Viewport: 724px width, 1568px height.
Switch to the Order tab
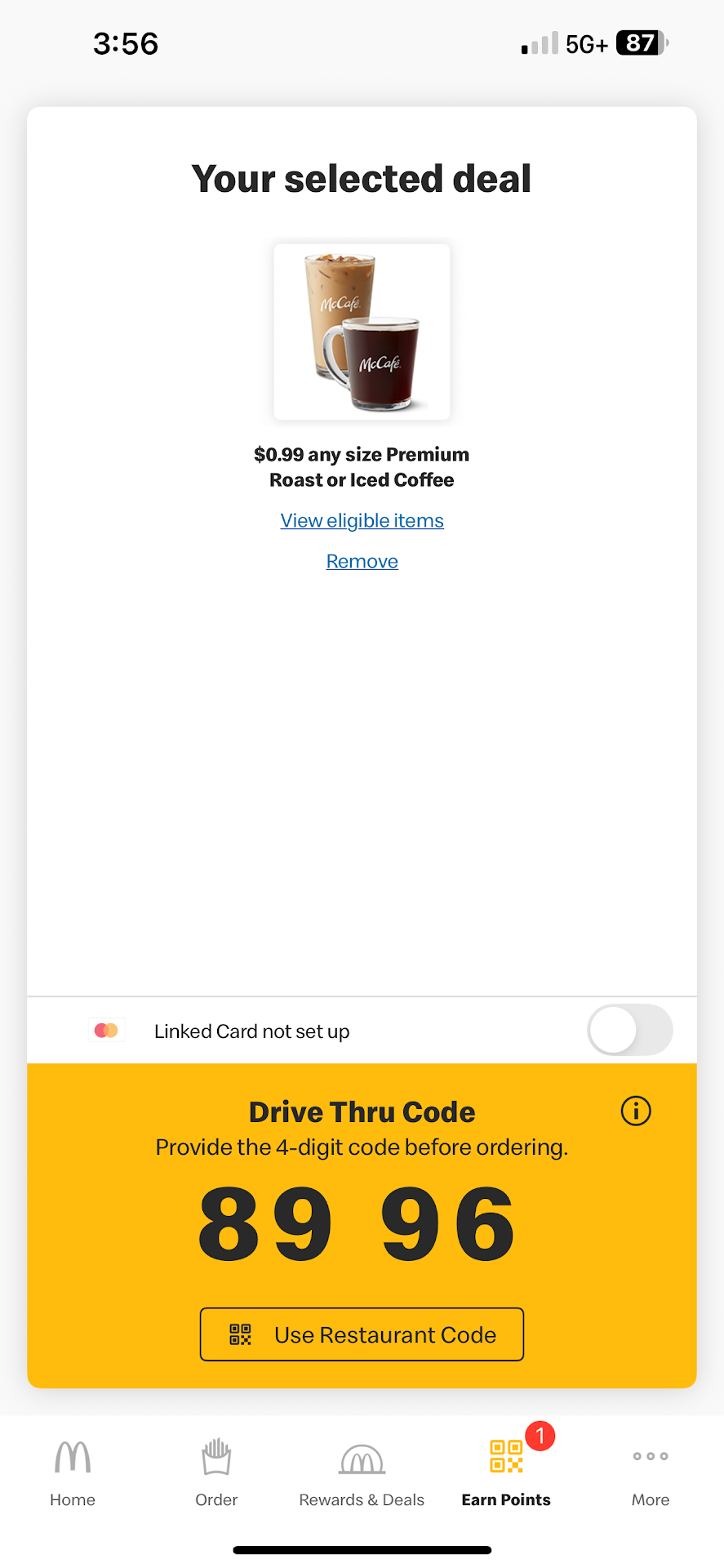coord(216,1472)
